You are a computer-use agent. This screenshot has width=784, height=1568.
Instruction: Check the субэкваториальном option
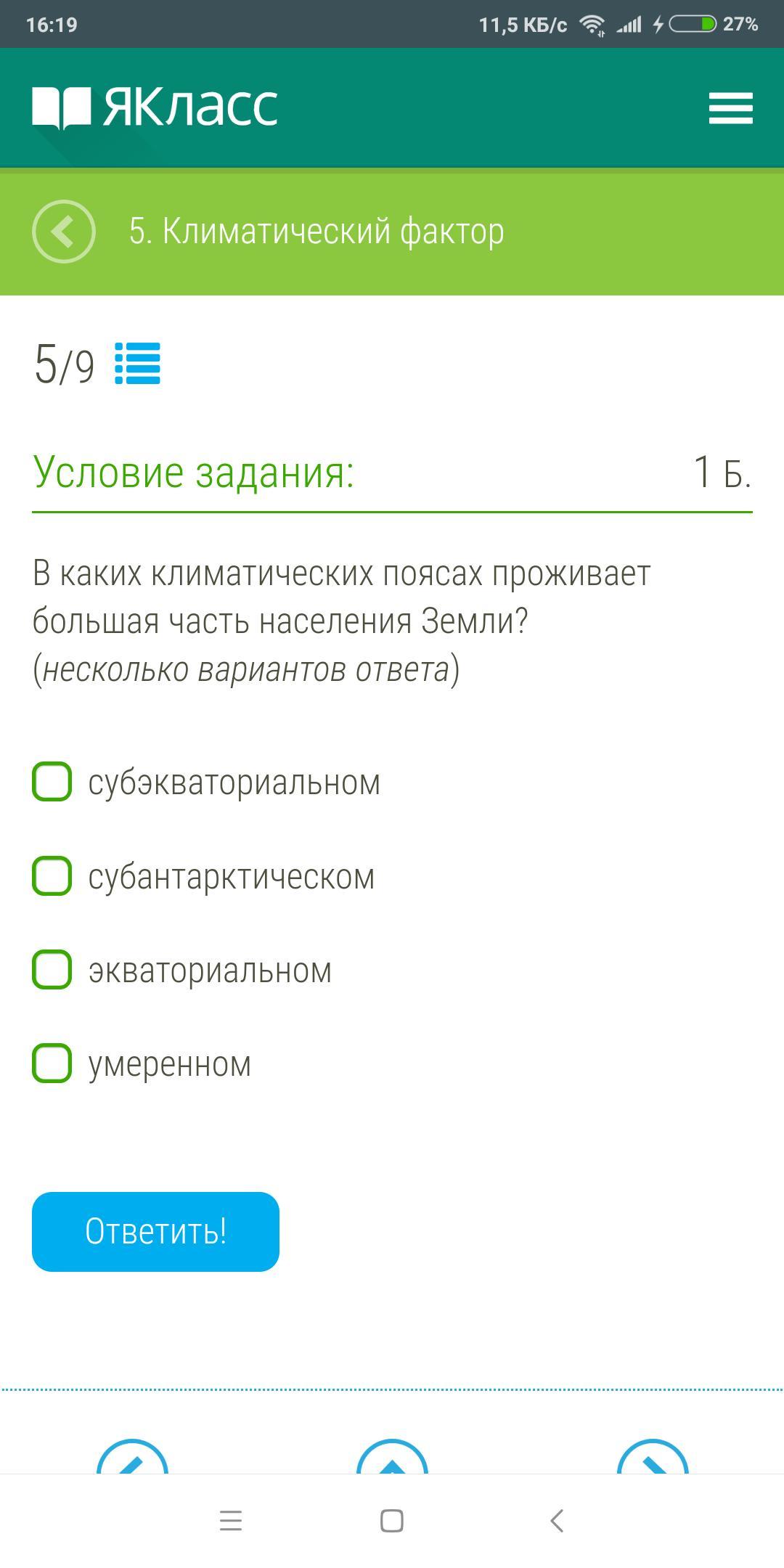(x=52, y=782)
